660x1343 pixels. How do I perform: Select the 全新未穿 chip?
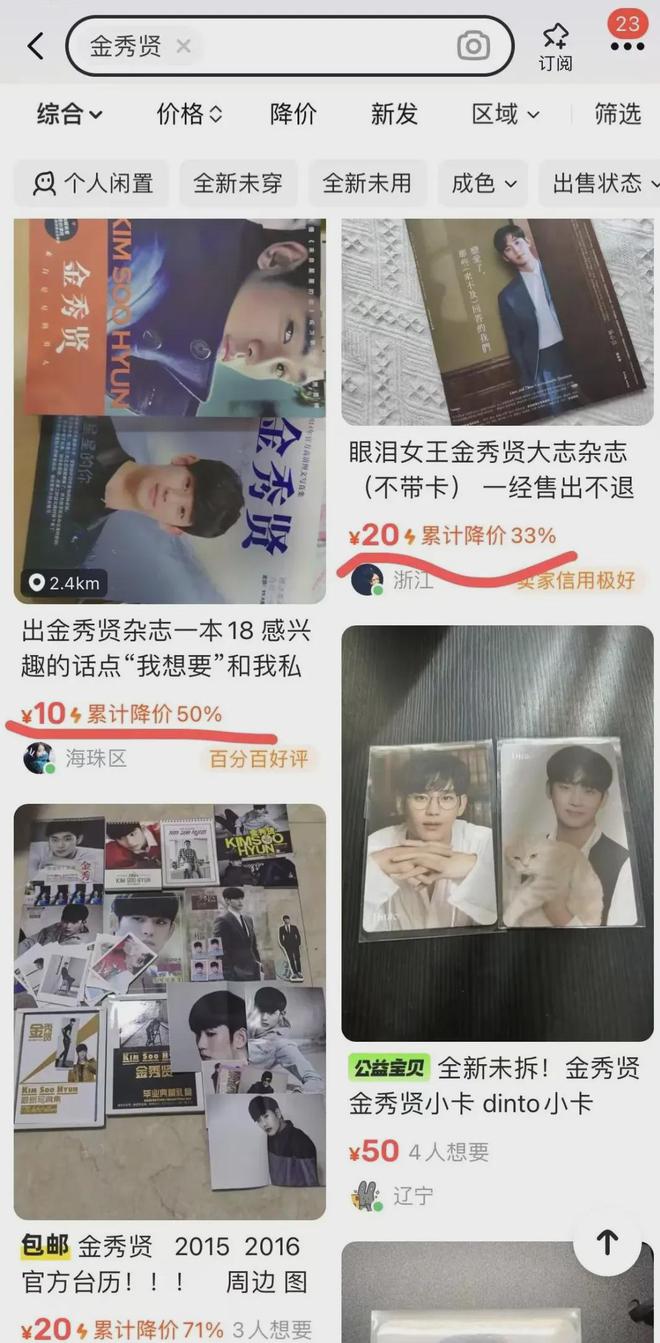pyautogui.click(x=238, y=183)
